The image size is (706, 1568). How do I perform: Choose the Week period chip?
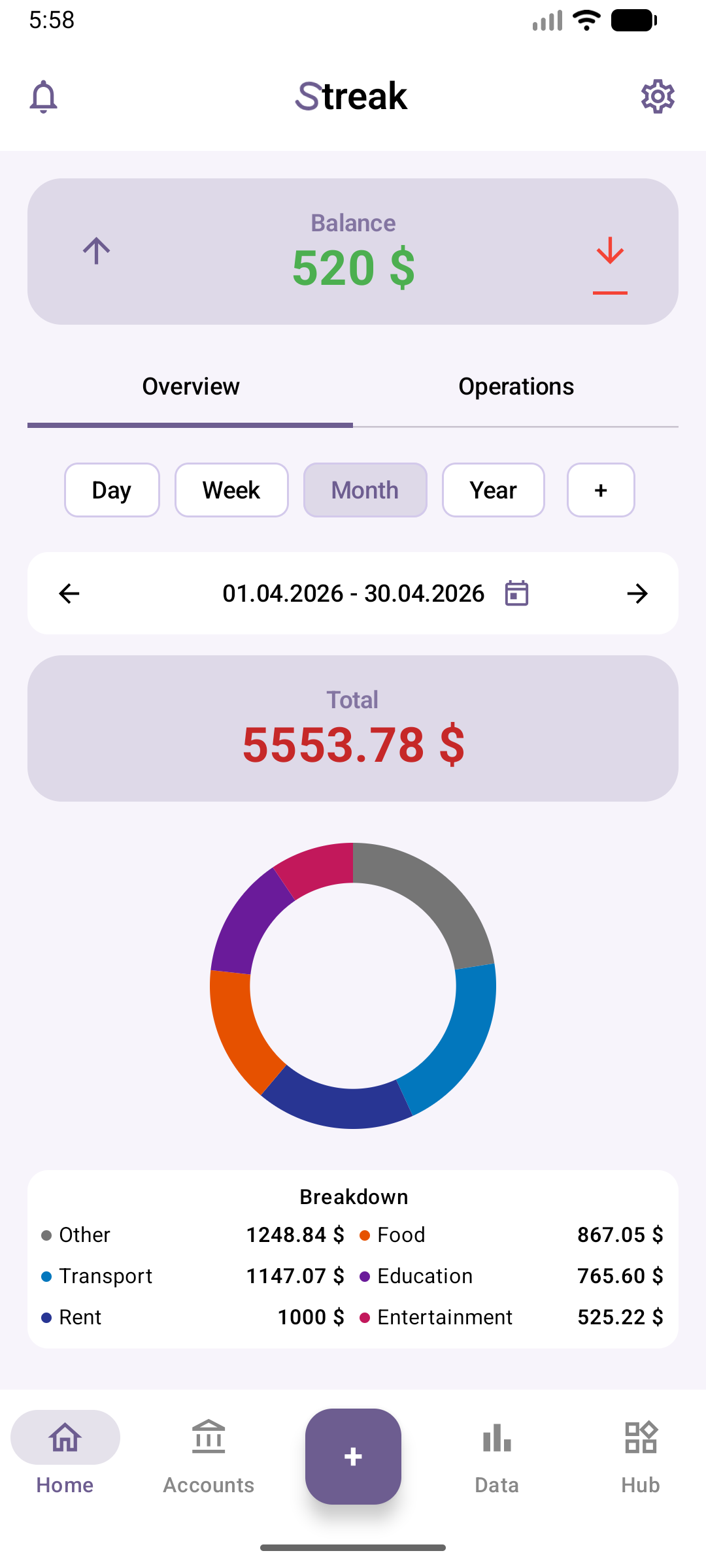231,490
